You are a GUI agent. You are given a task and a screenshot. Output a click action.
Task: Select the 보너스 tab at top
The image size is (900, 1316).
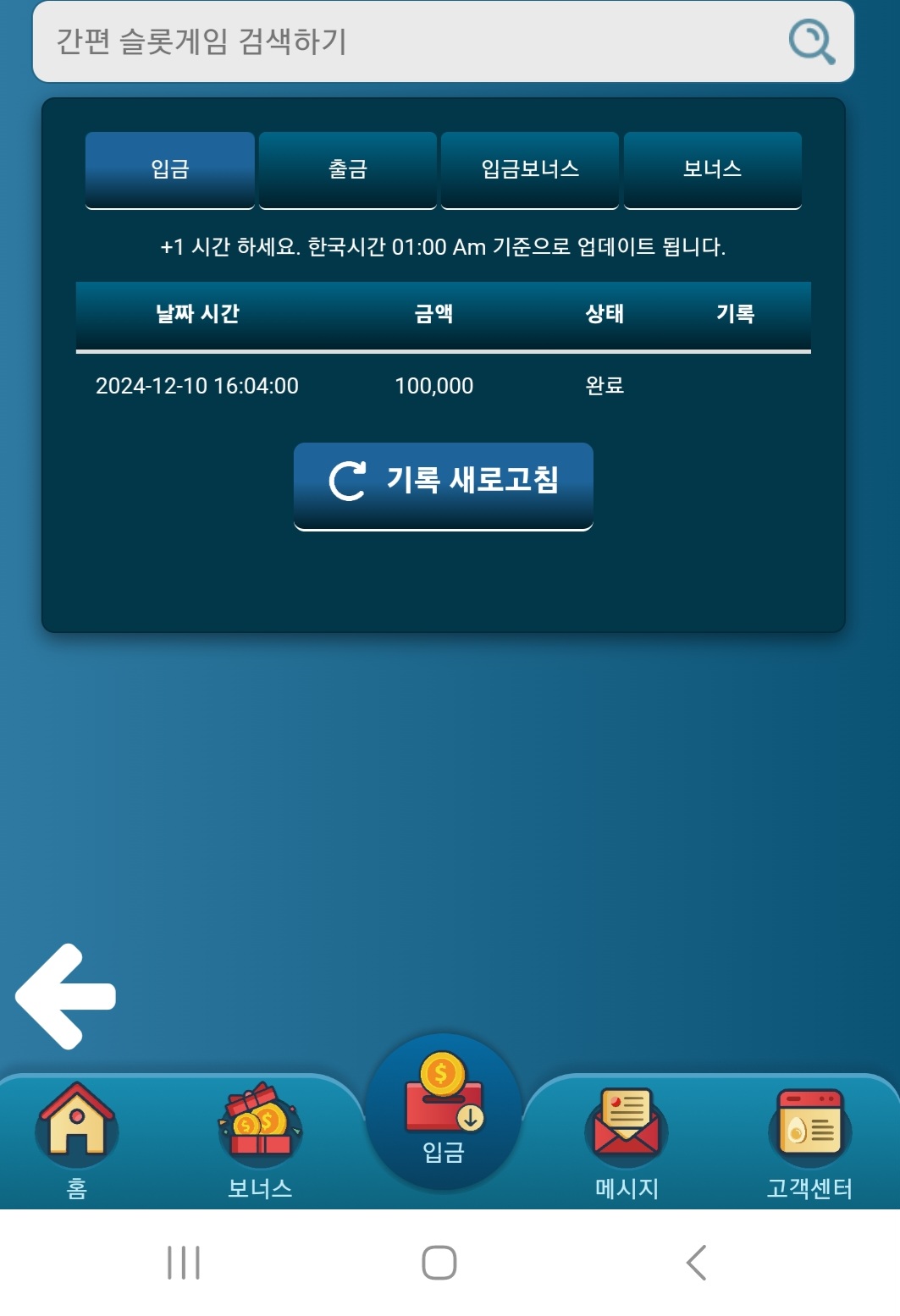pos(712,169)
